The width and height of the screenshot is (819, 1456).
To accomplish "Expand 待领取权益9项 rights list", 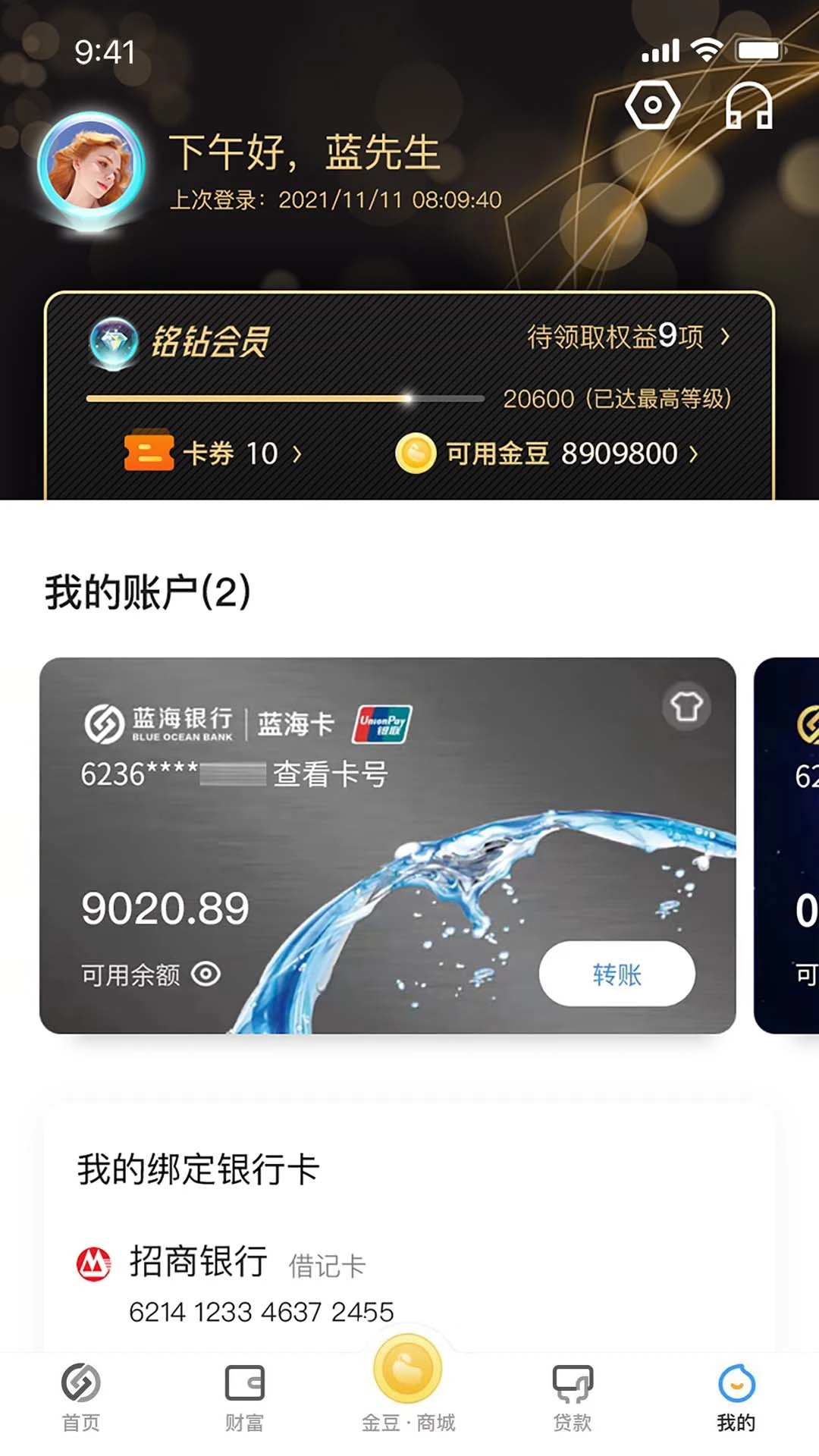I will [623, 334].
